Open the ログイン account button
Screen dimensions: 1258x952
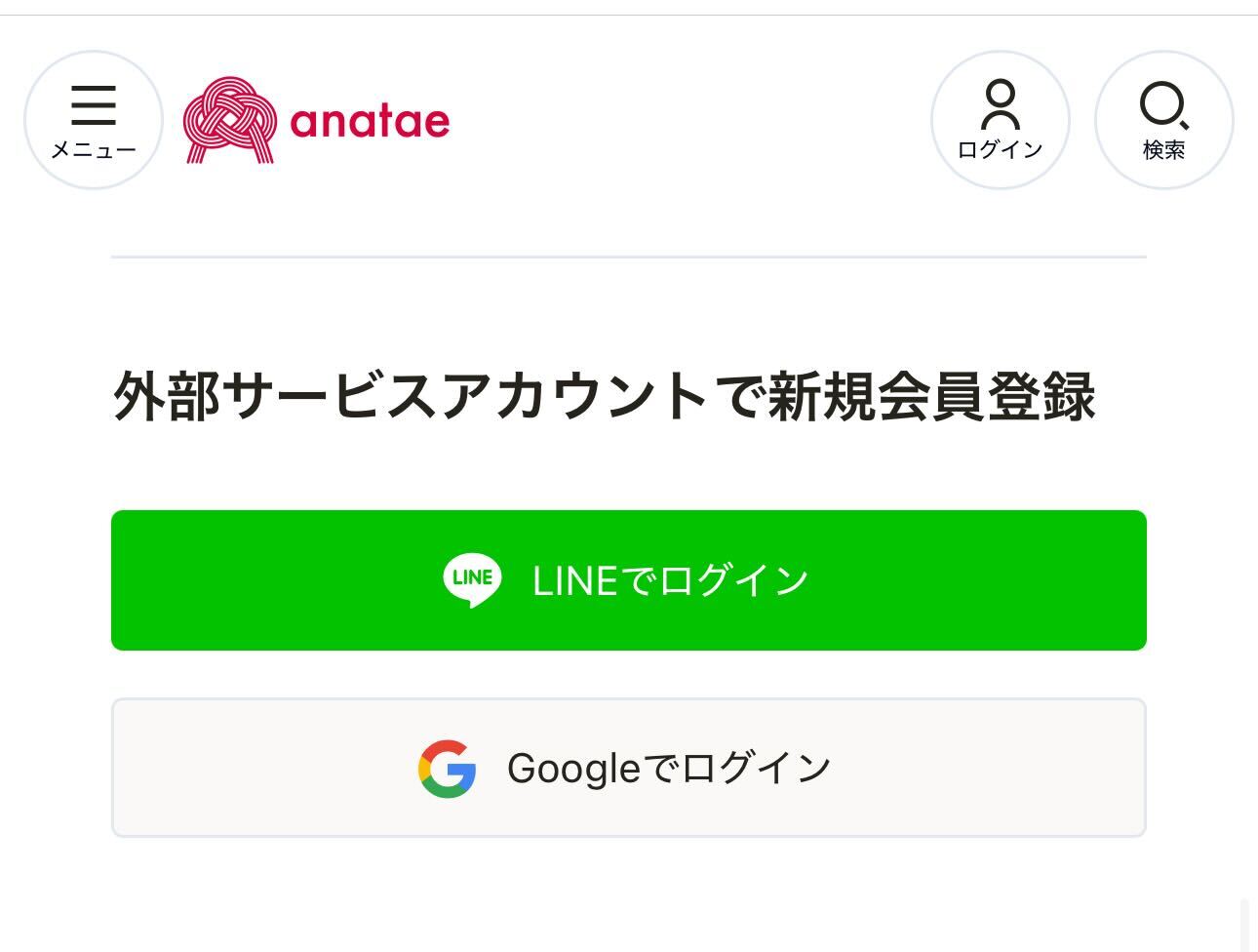[1000, 120]
